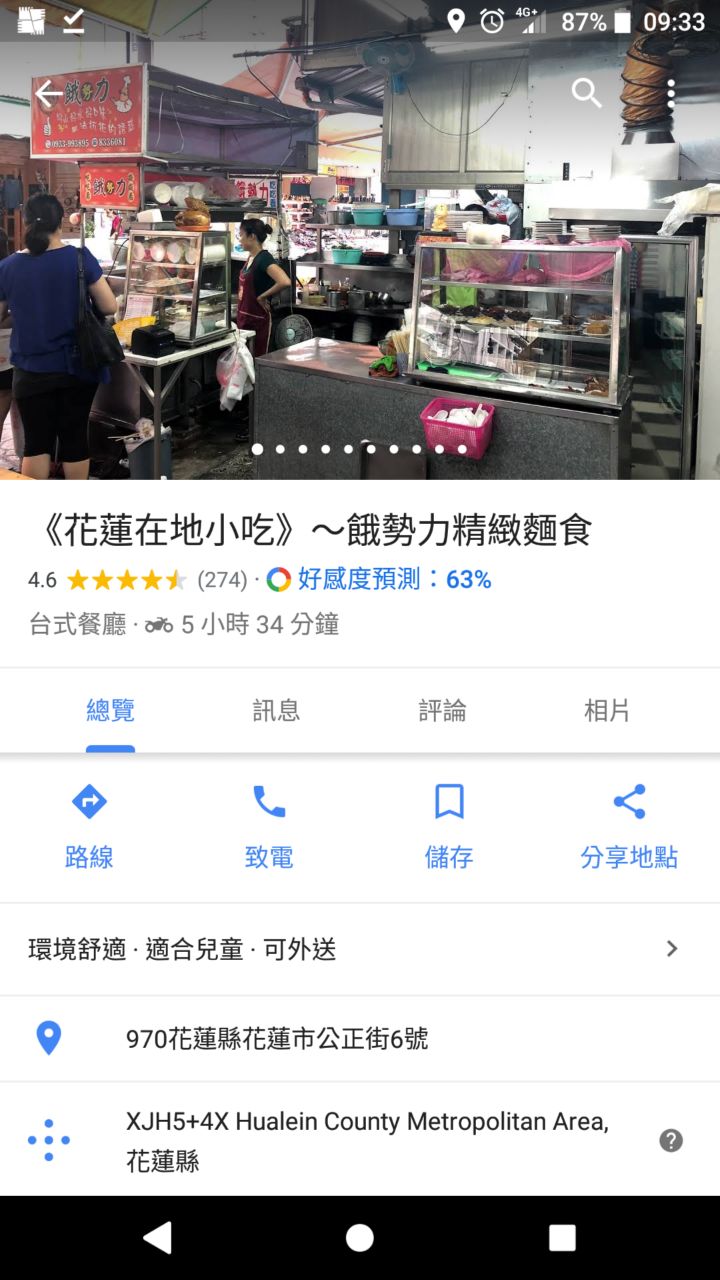The height and width of the screenshot is (1280, 720).
Task: Switch to the 訊息 tab
Action: 276,711
